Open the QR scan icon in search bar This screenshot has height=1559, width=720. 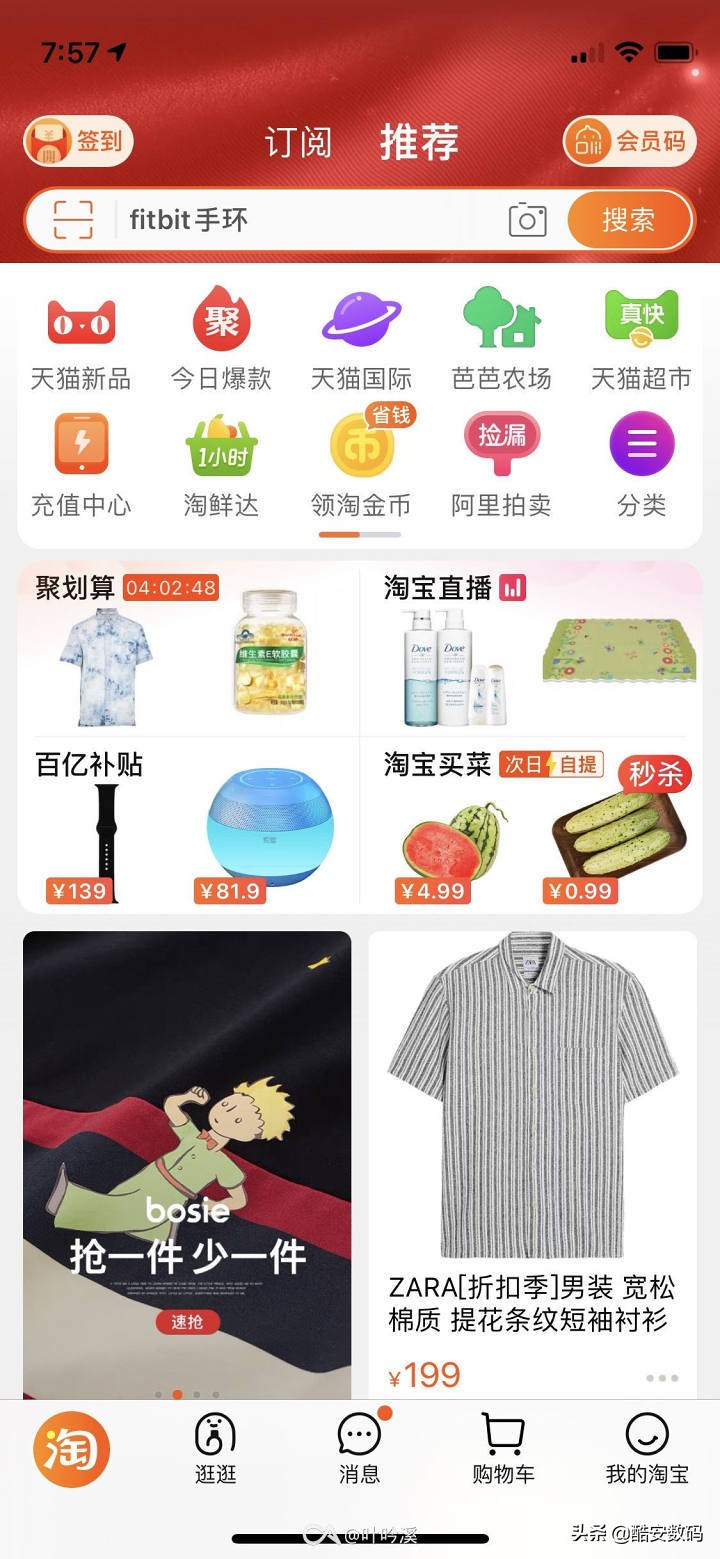[x=69, y=219]
